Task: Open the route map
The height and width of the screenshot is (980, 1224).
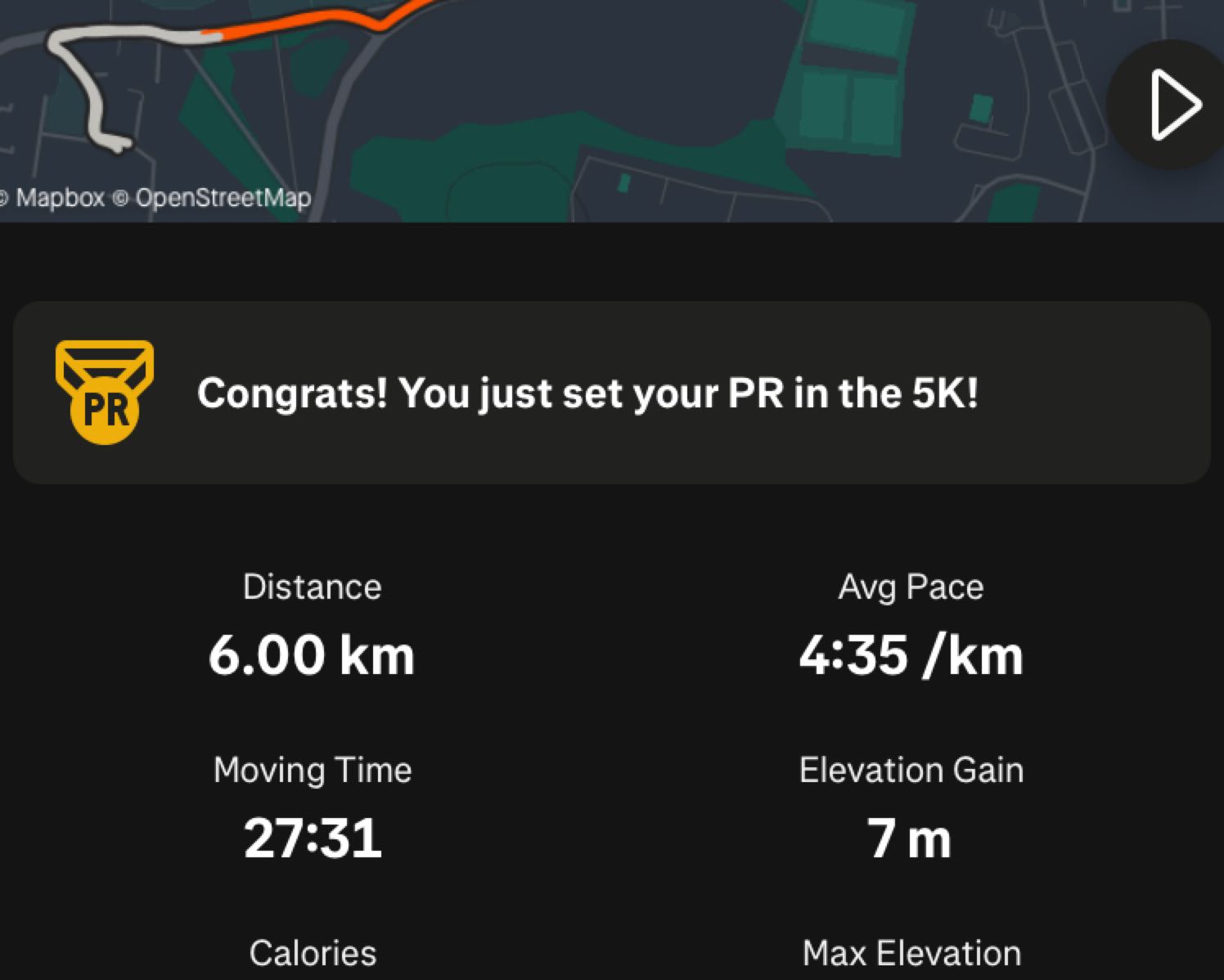Action: tap(573, 106)
